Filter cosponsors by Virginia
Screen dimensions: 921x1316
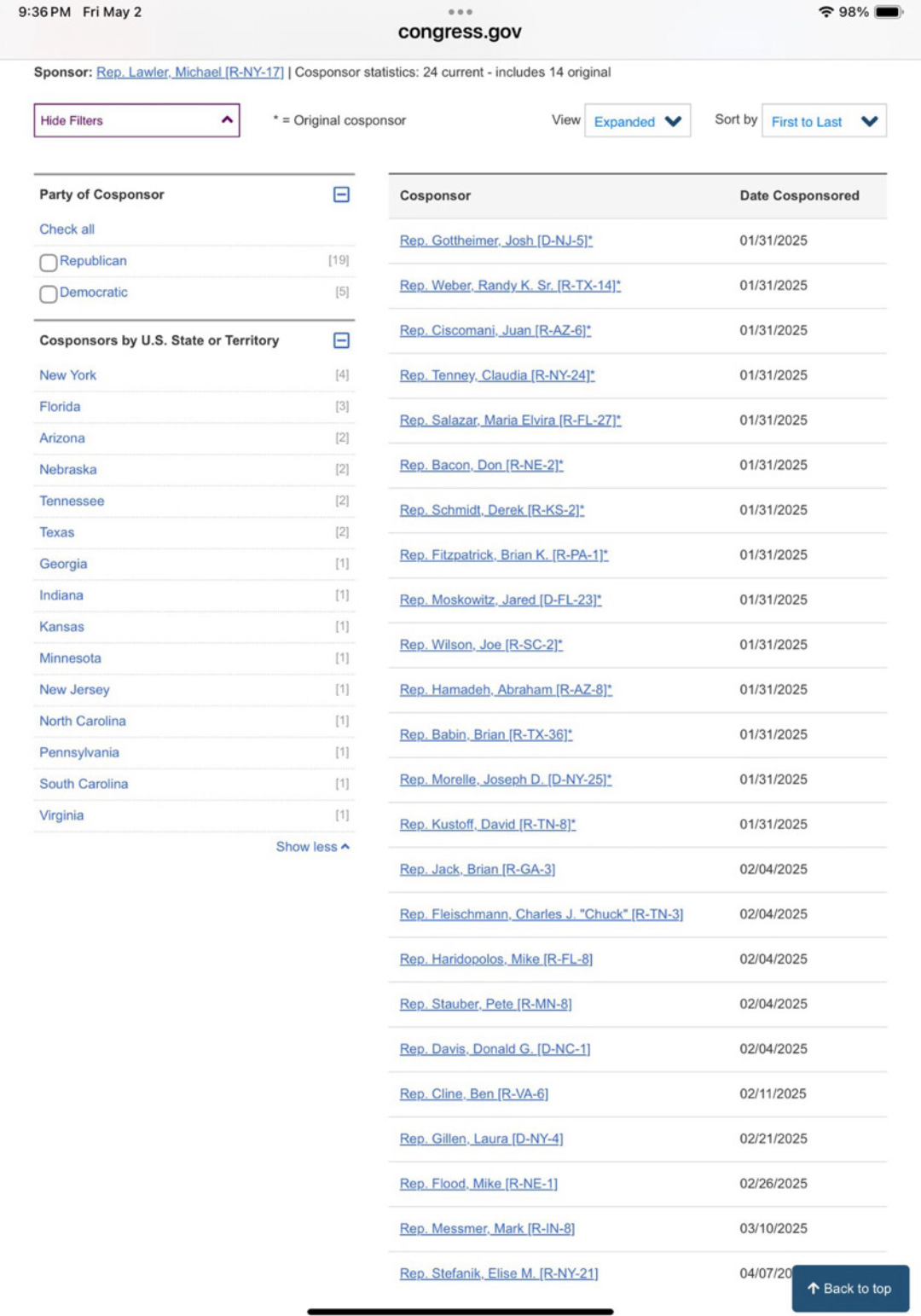[x=61, y=815]
